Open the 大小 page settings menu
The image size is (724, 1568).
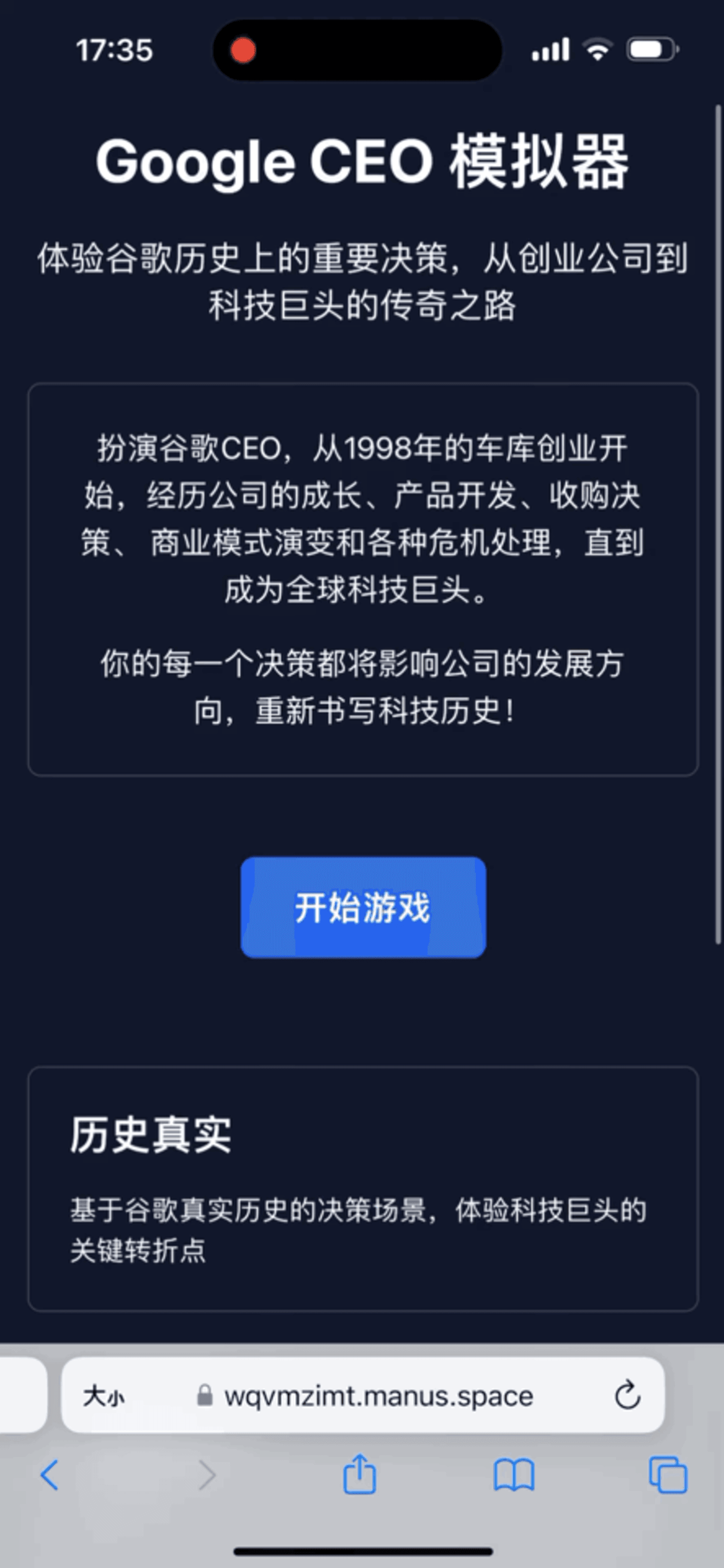point(104,1396)
